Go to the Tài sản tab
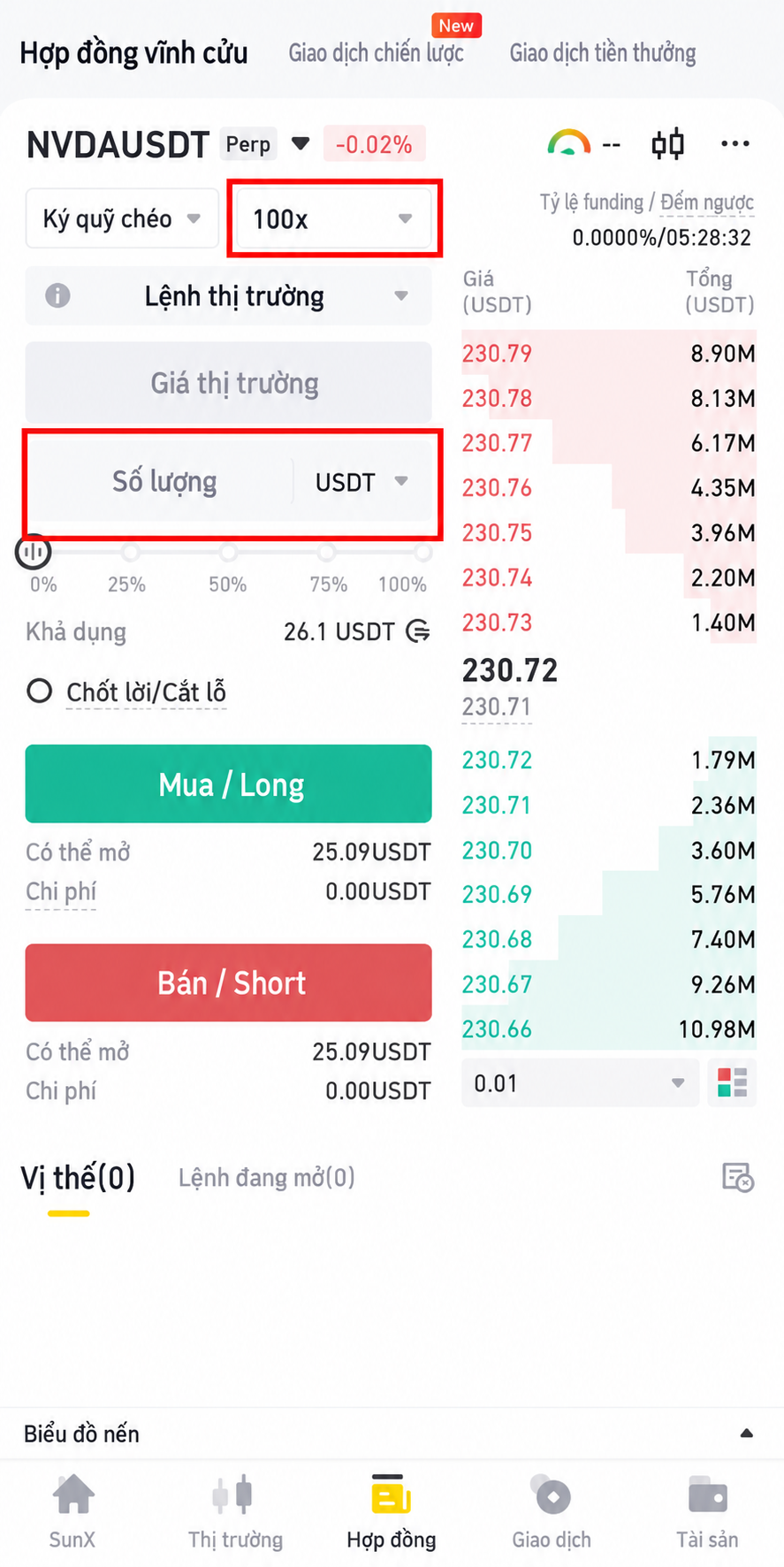Viewport: 784px width, 1567px height. coord(707,1512)
